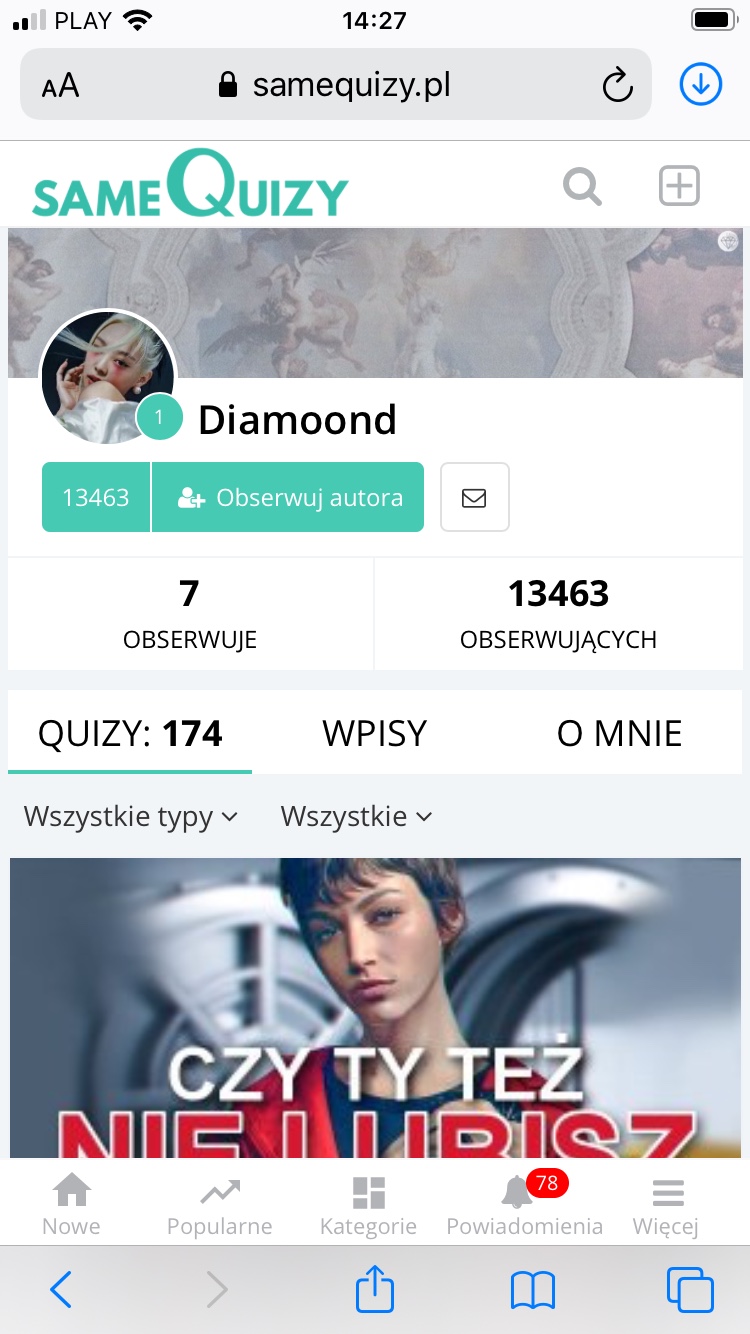Open the Więcej menu

[666, 1206]
